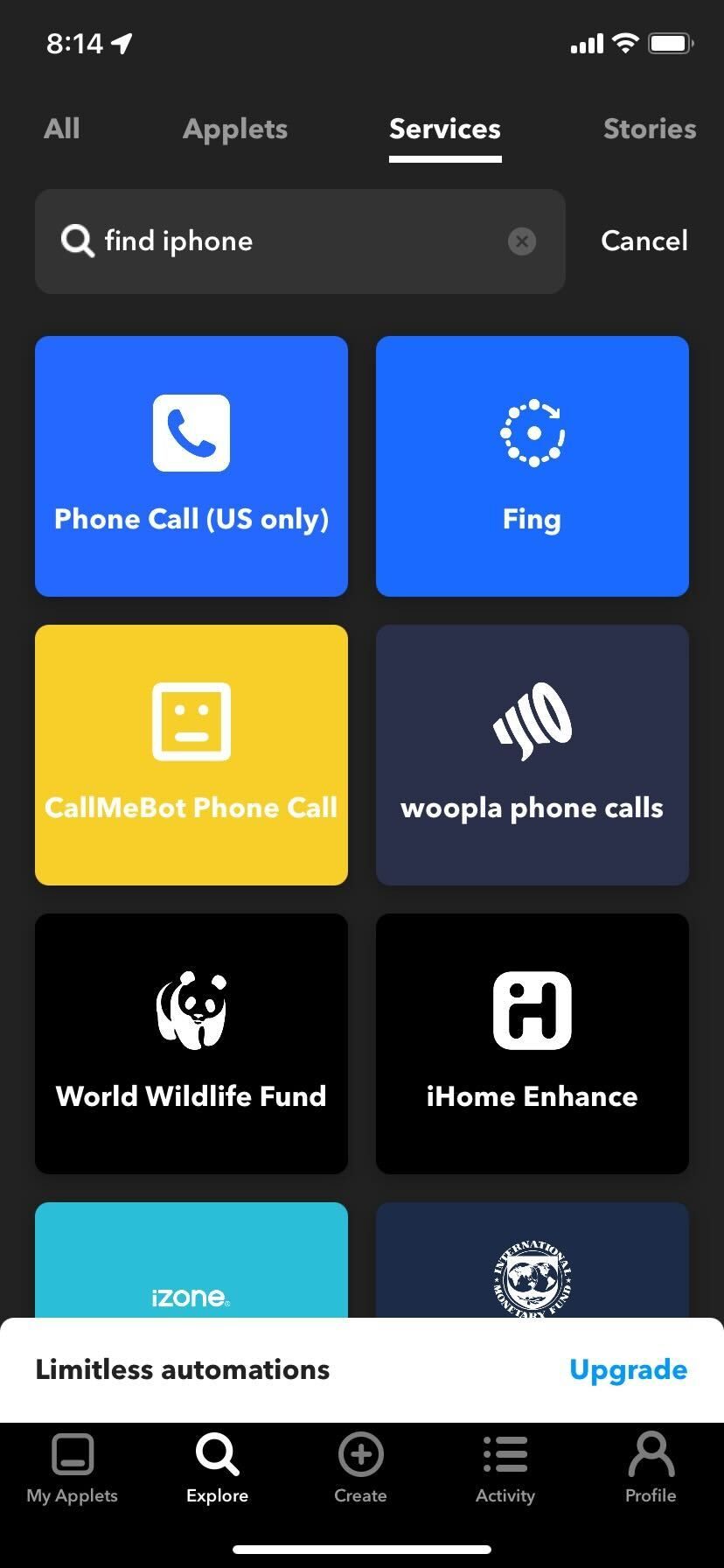
Task: Open your Profile
Action: coord(651,1468)
